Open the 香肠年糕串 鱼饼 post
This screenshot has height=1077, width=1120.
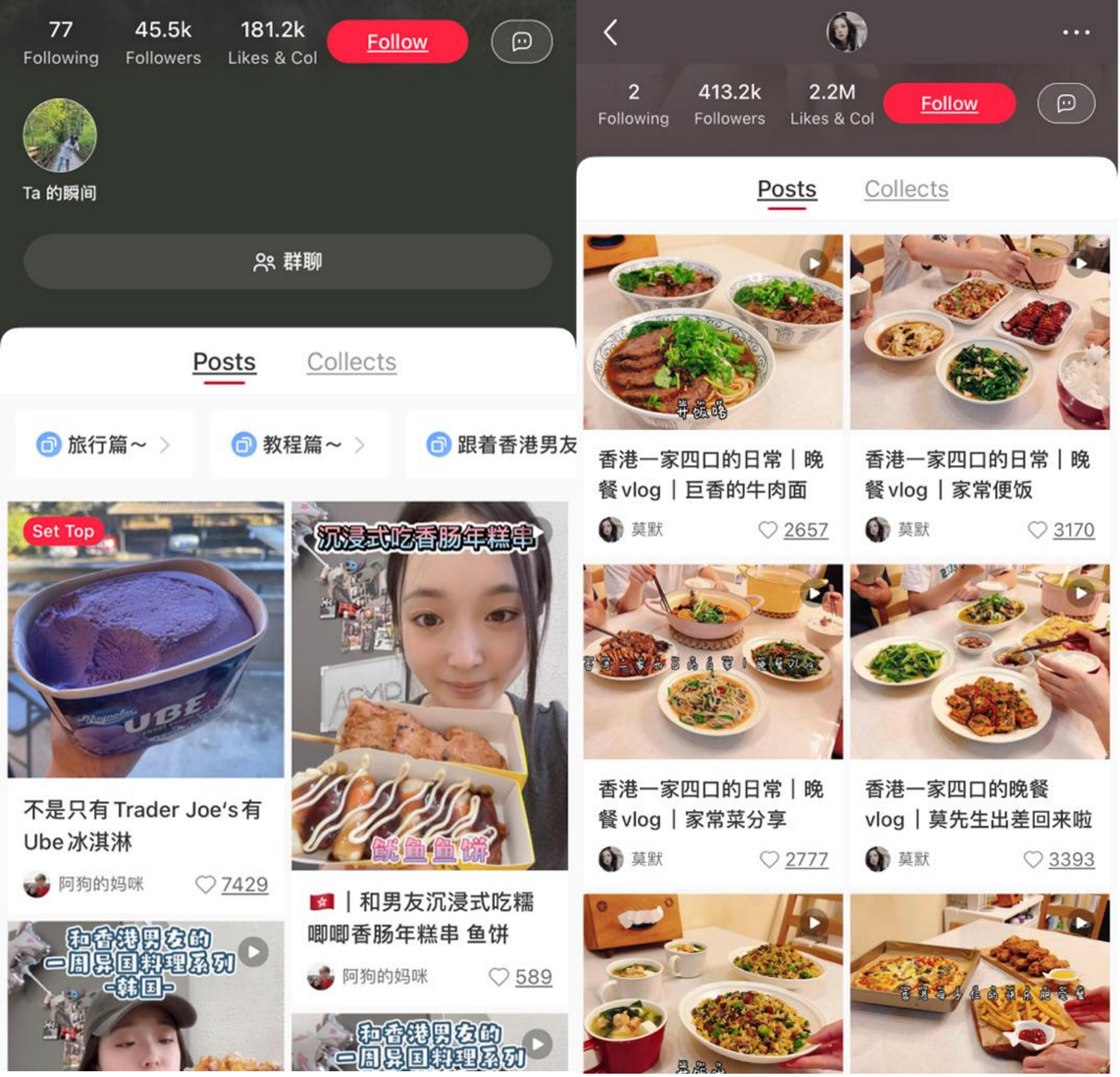pos(429,685)
